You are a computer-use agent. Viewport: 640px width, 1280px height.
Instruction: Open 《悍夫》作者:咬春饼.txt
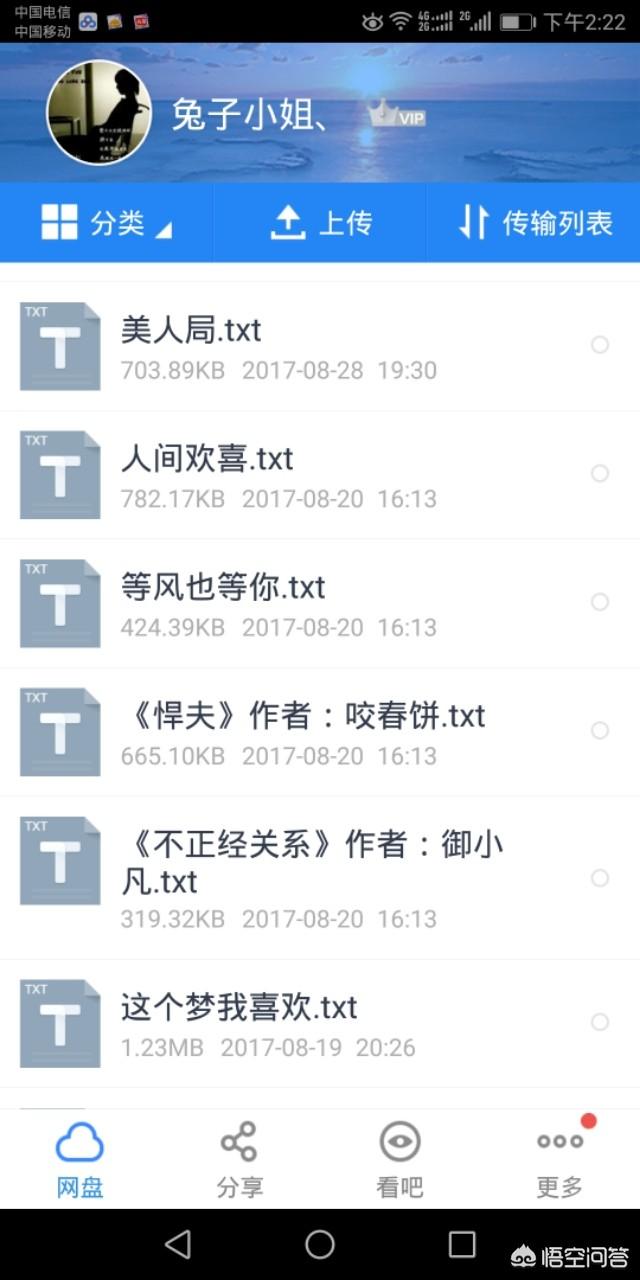(320, 732)
